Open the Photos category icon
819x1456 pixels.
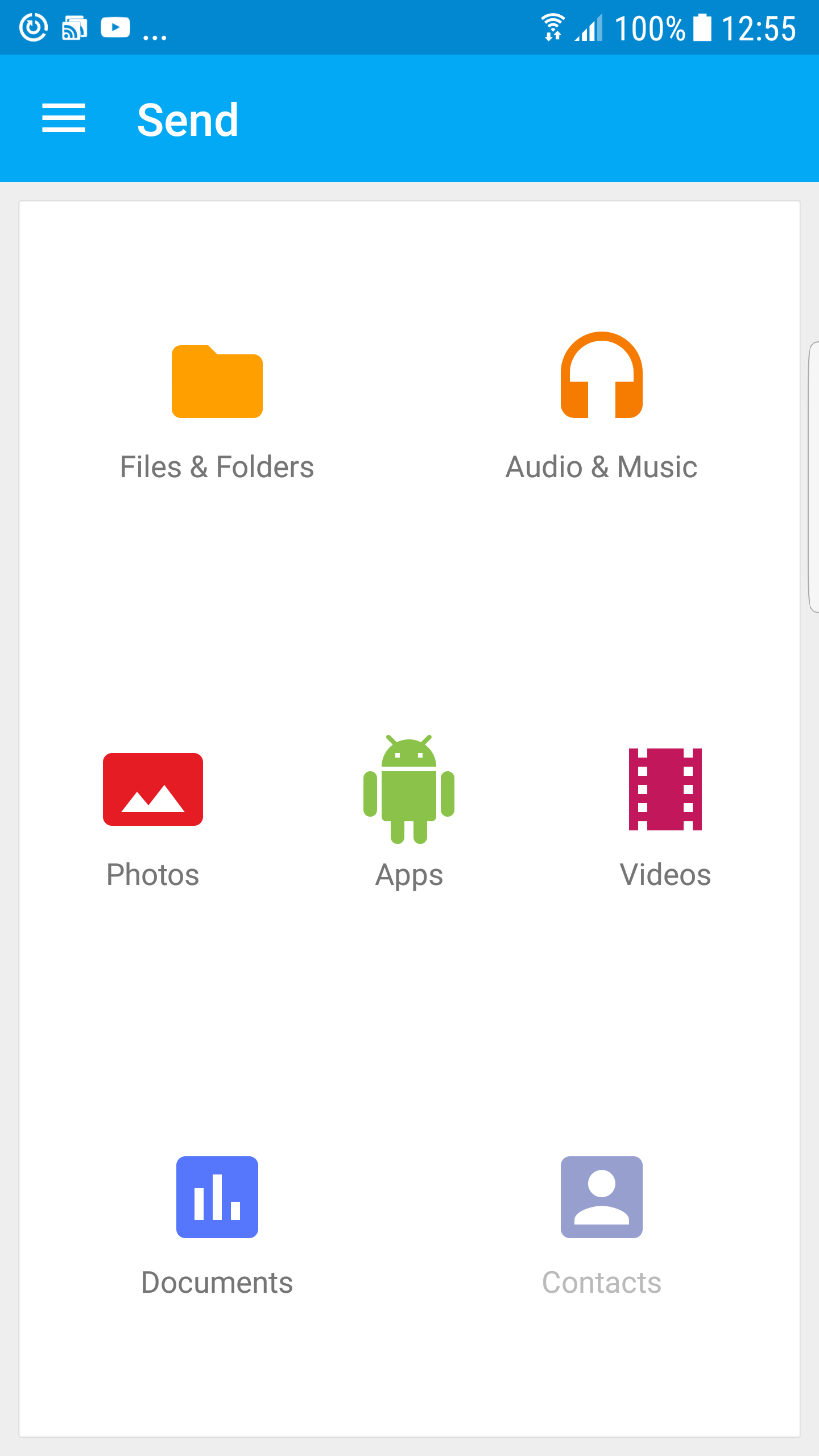coord(152,789)
